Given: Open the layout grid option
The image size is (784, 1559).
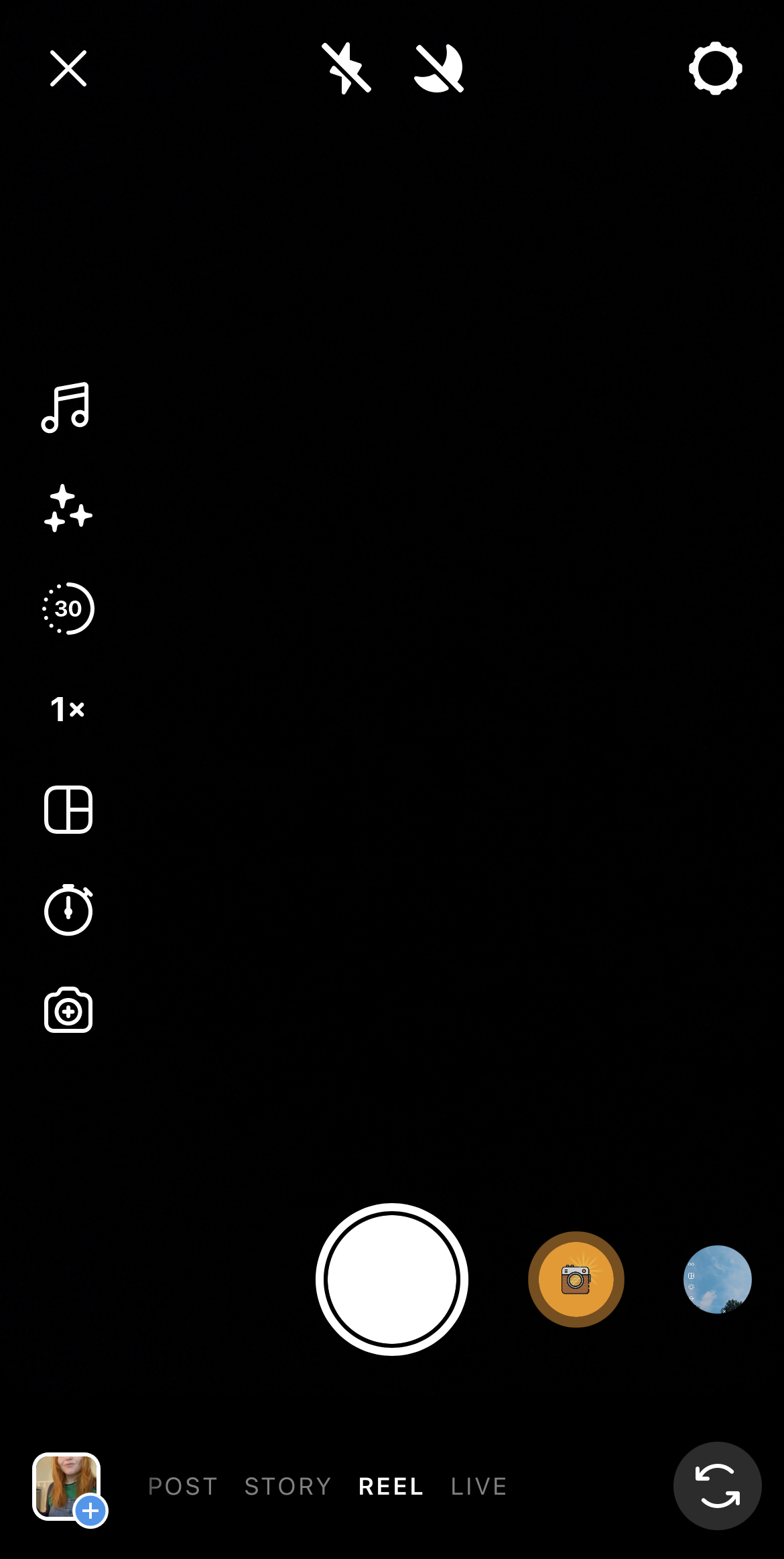Looking at the screenshot, I should [68, 810].
